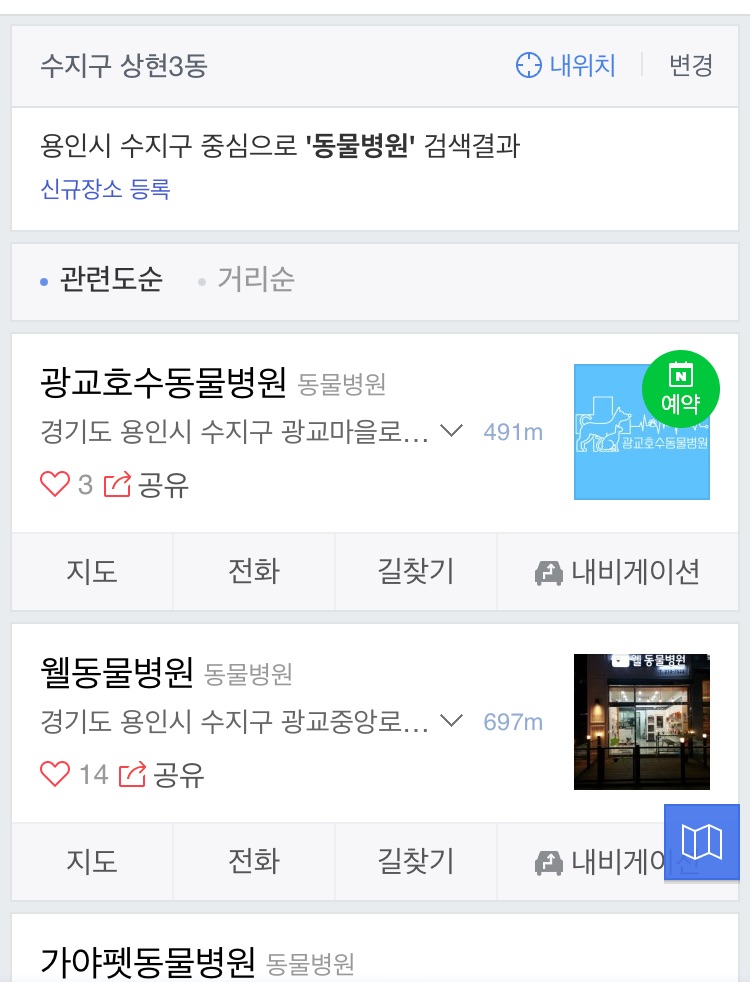Like 광교호수동물병원 with the heart
The image size is (750, 982).
tap(55, 485)
